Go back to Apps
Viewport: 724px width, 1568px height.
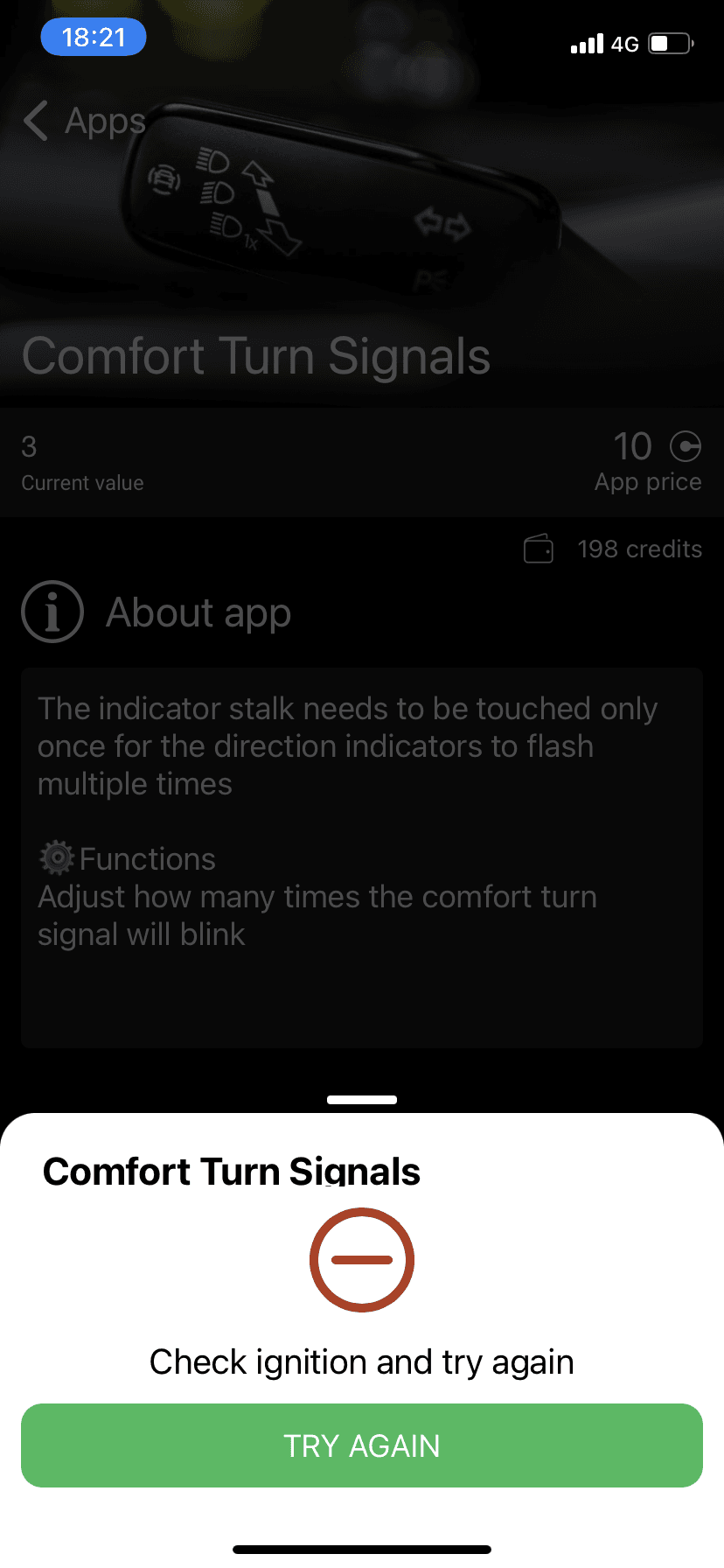coord(84,121)
